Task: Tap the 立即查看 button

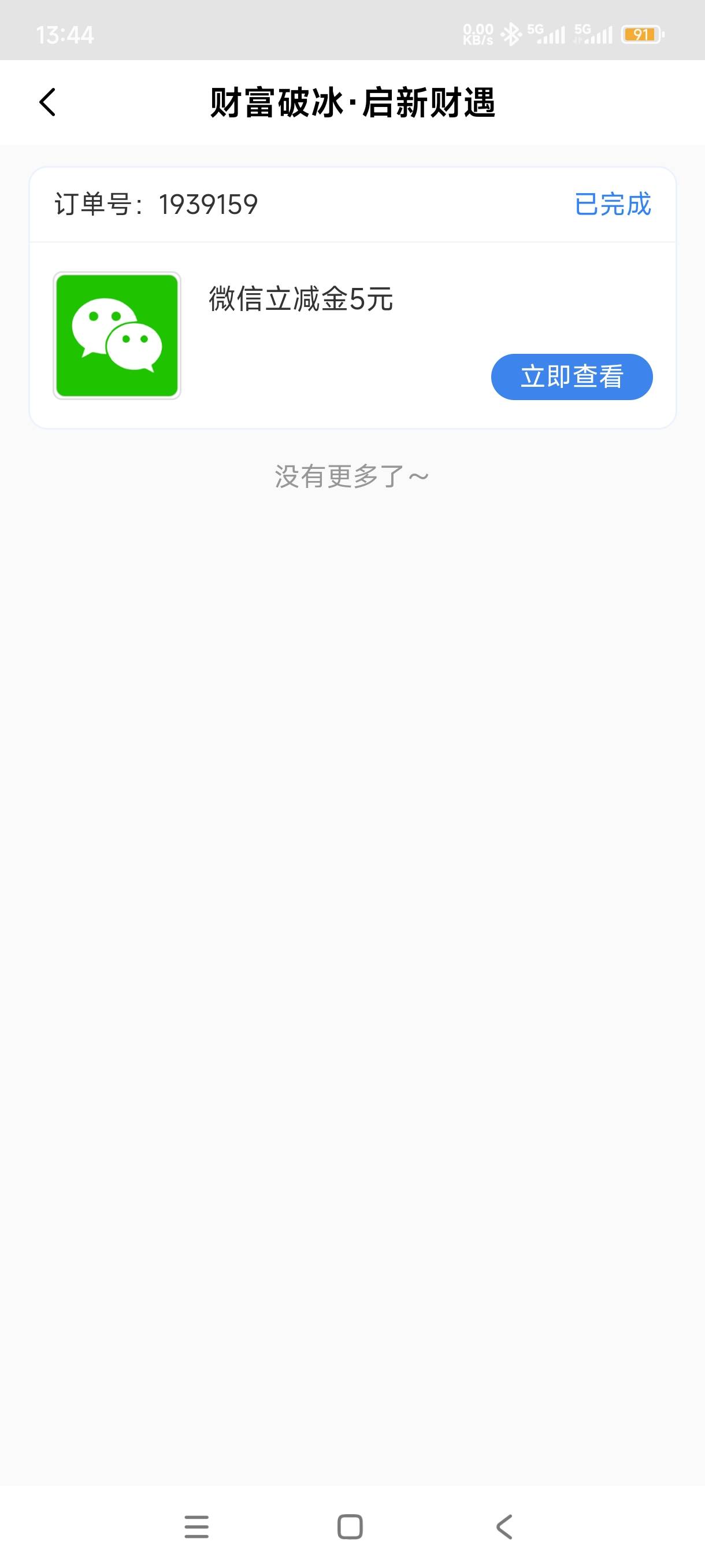Action: [x=572, y=377]
